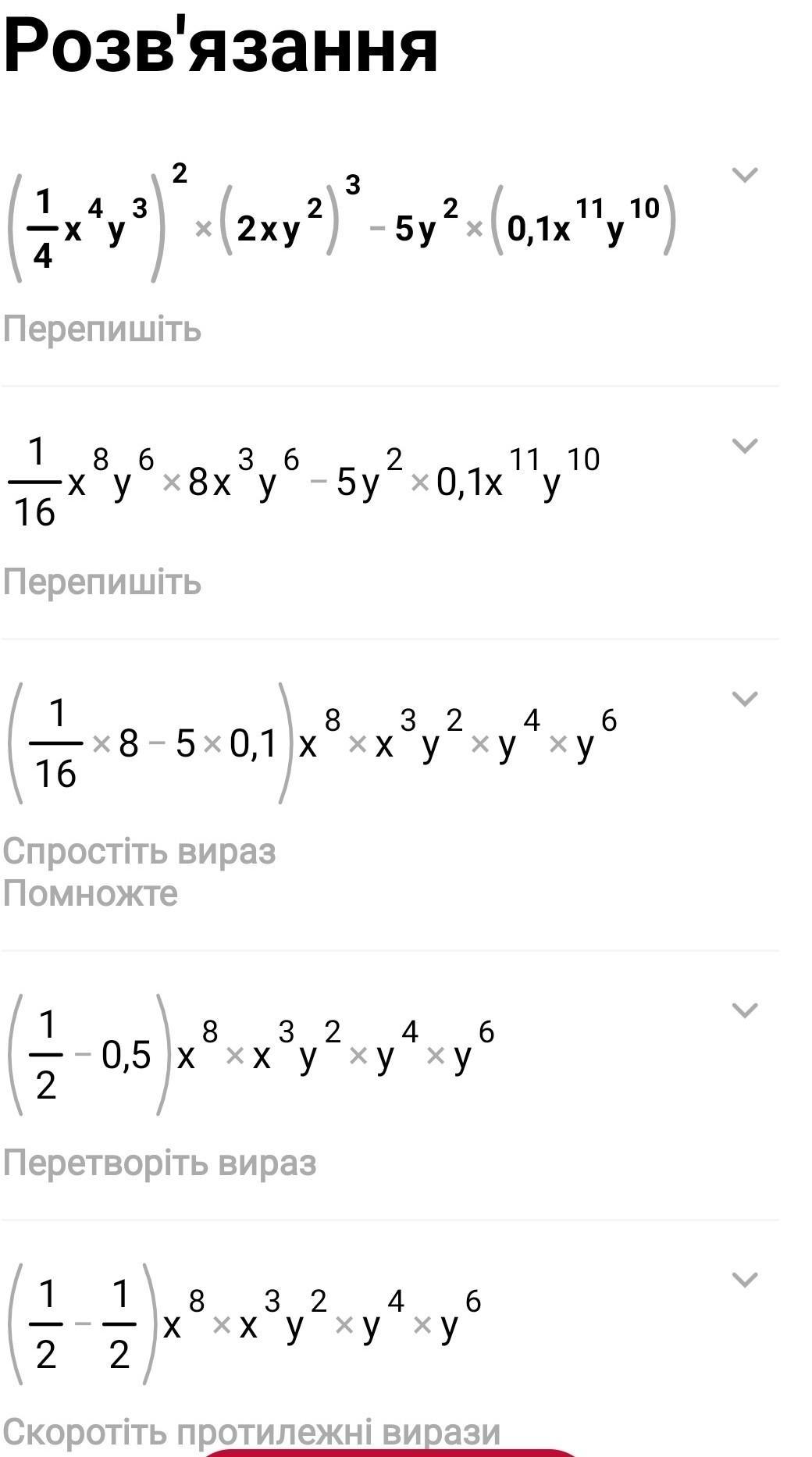Screen dimensions: 812x1457
Task: Expand the 'Спростіть вираз Помножте' step
Action: tap(745, 699)
